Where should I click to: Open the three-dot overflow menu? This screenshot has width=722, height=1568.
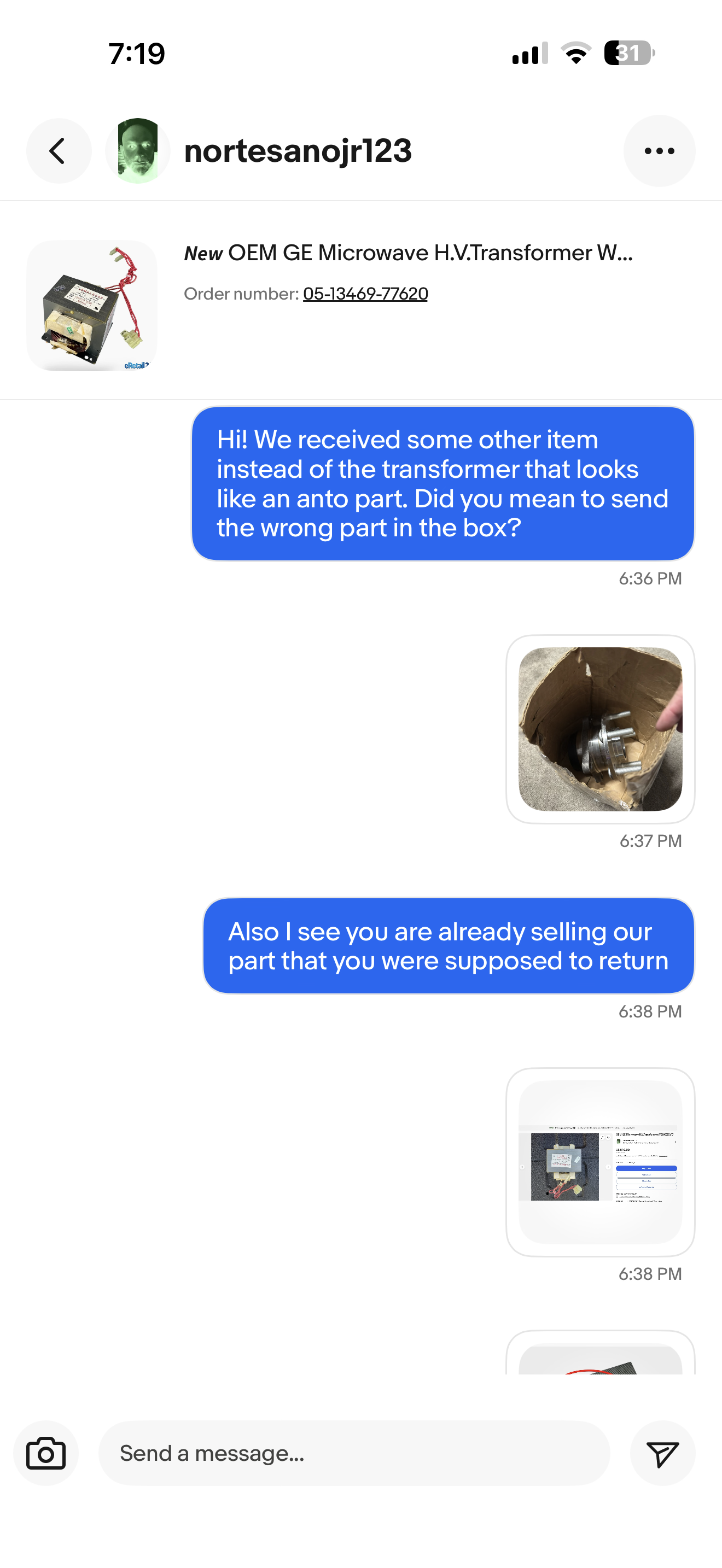pyautogui.click(x=659, y=151)
